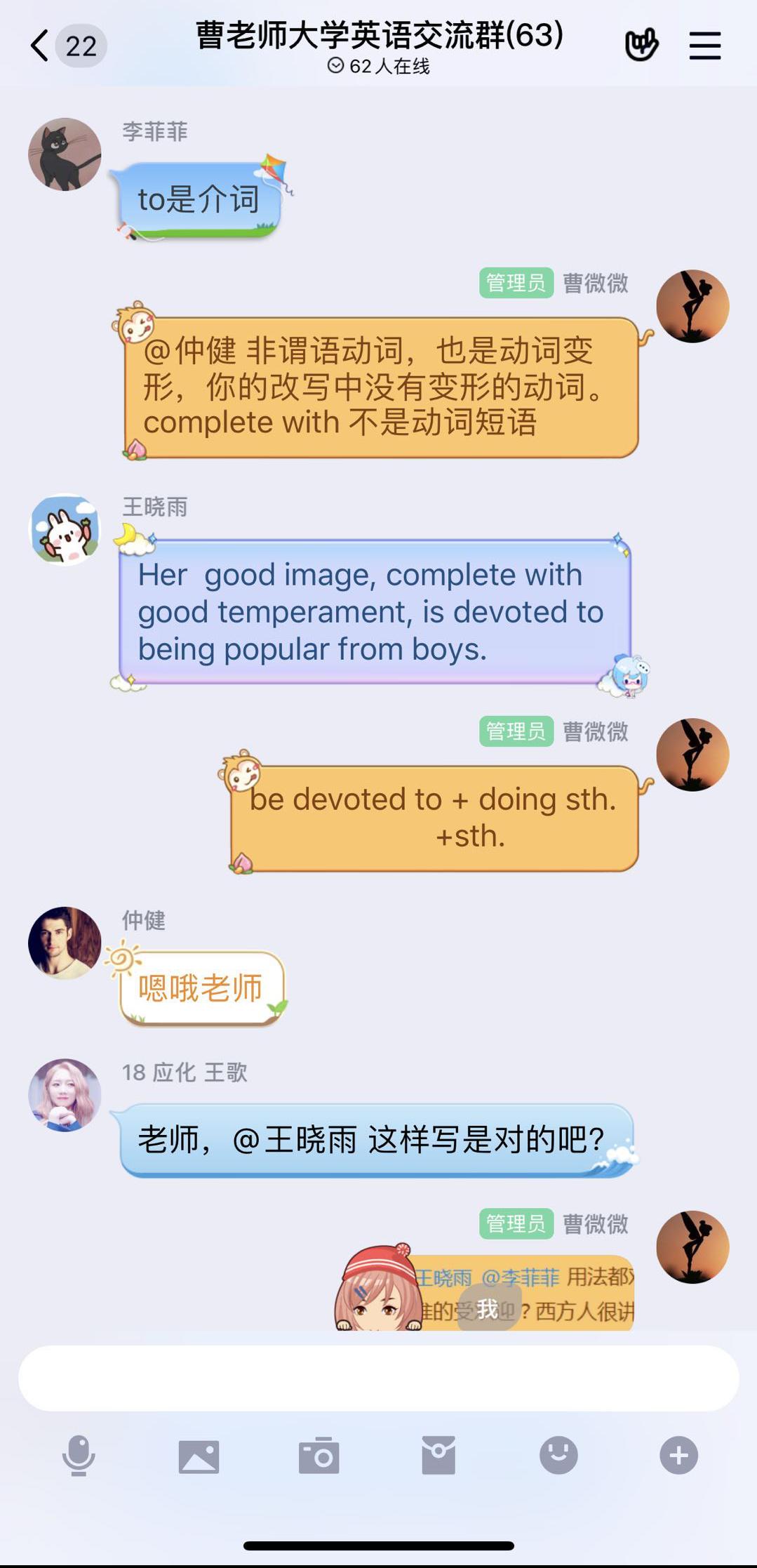Viewport: 757px width, 1568px height.
Task: Open the emoji sticker panel
Action: pos(558,1455)
